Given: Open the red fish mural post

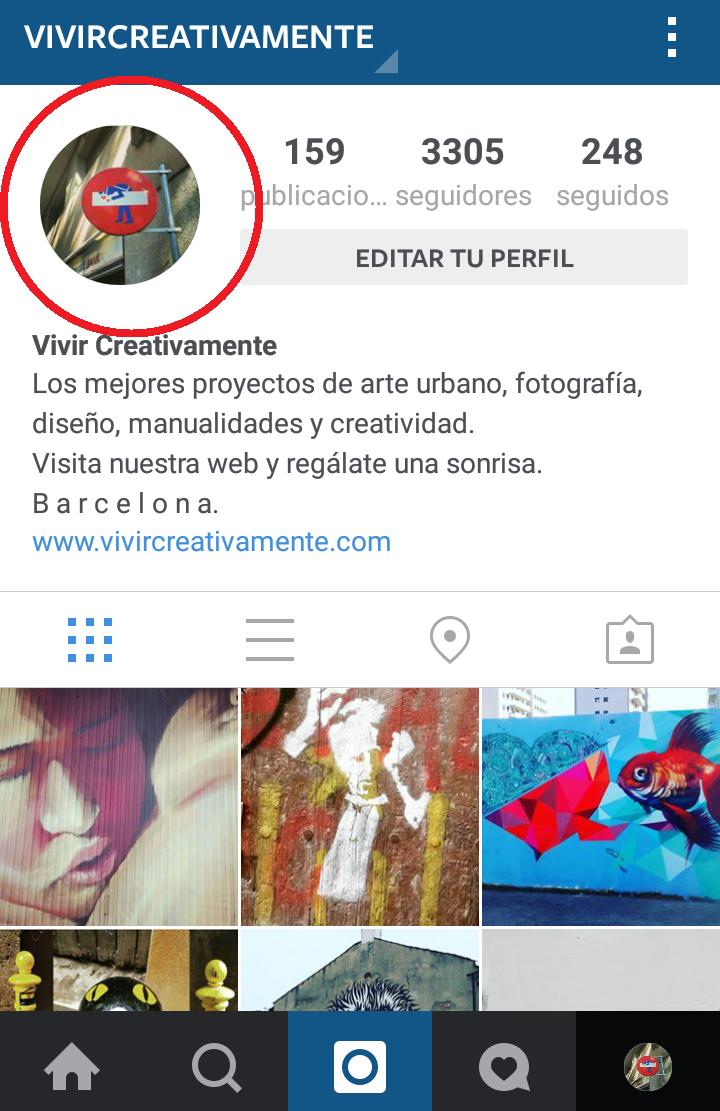Looking at the screenshot, I should coord(601,806).
